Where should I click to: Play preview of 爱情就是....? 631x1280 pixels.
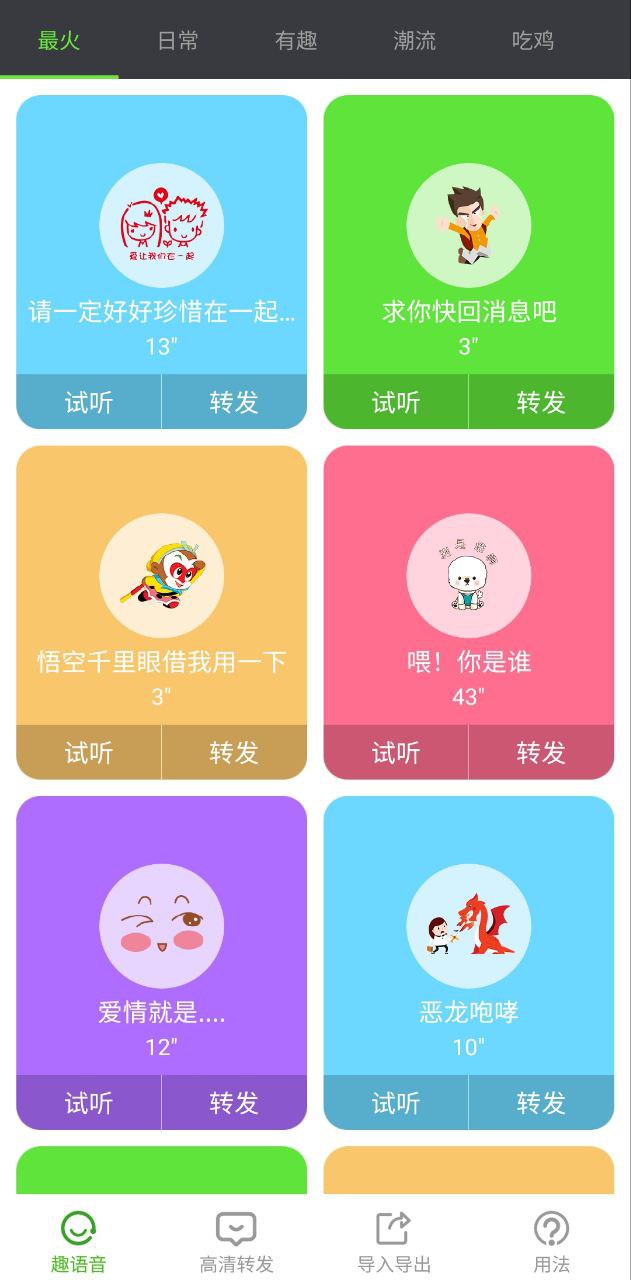point(89,1103)
